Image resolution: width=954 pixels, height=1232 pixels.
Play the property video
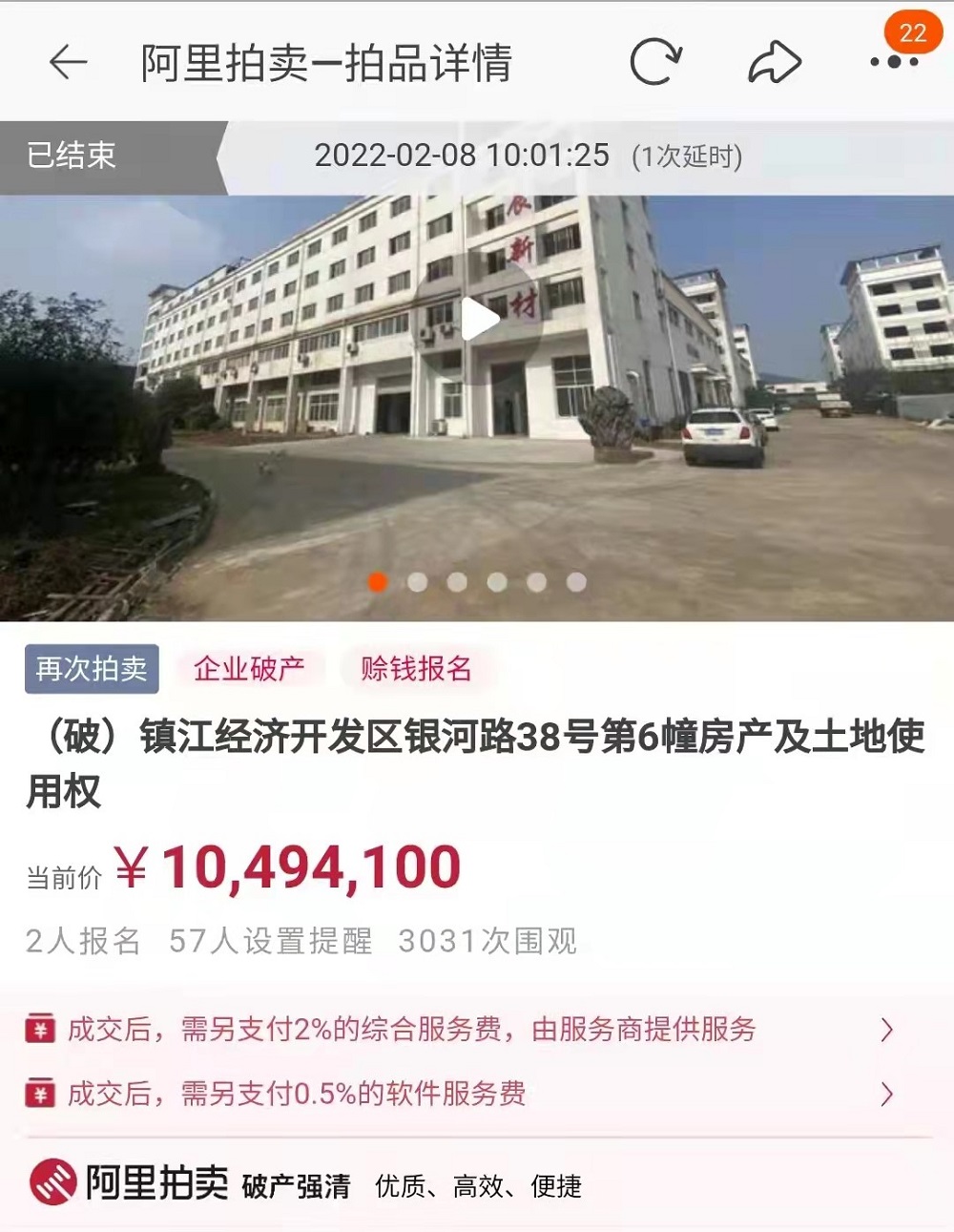480,320
